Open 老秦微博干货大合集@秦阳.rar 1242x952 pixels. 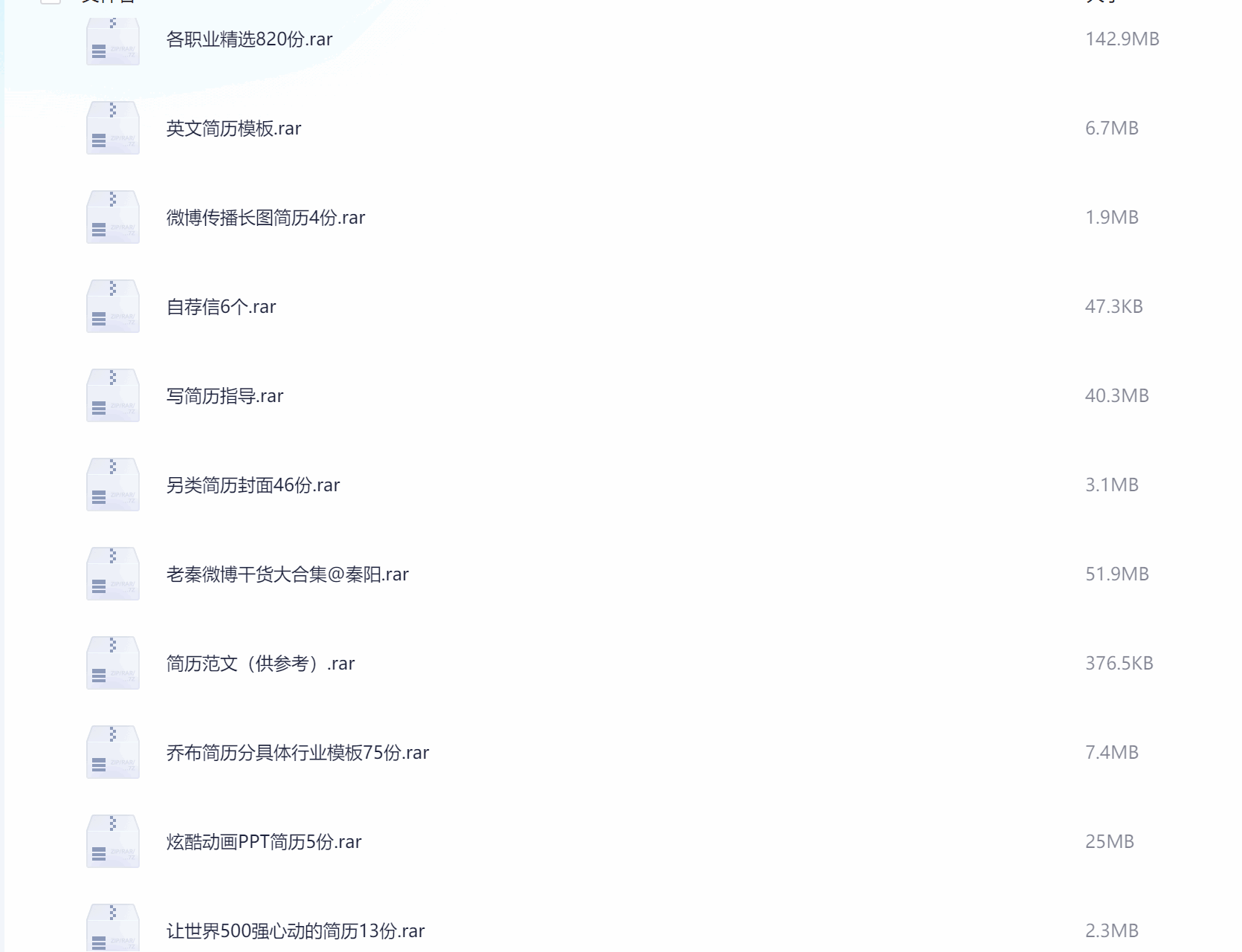coord(287,574)
